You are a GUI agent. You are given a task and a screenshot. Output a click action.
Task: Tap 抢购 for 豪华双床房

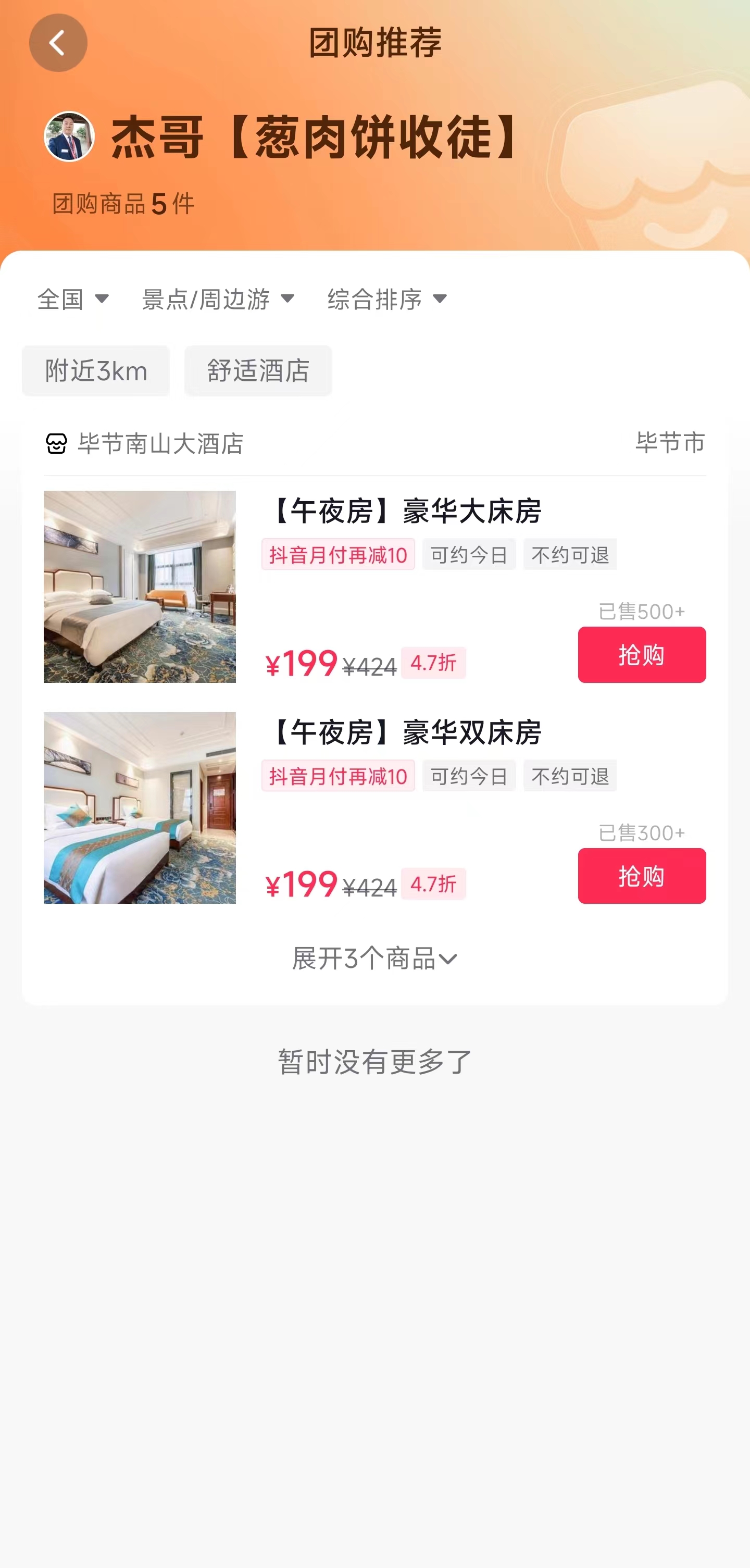pos(641,875)
